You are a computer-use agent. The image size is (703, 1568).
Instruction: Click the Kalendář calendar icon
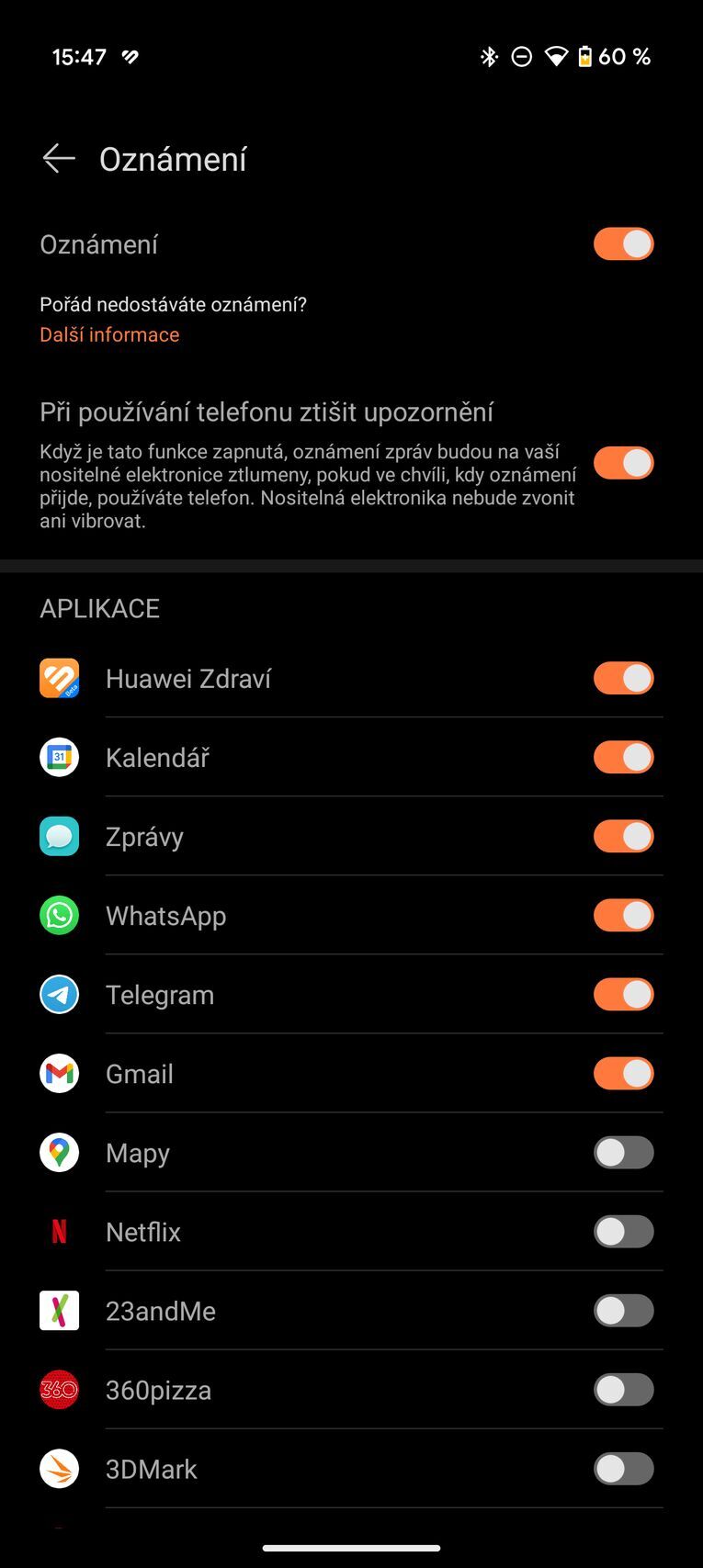click(x=59, y=757)
